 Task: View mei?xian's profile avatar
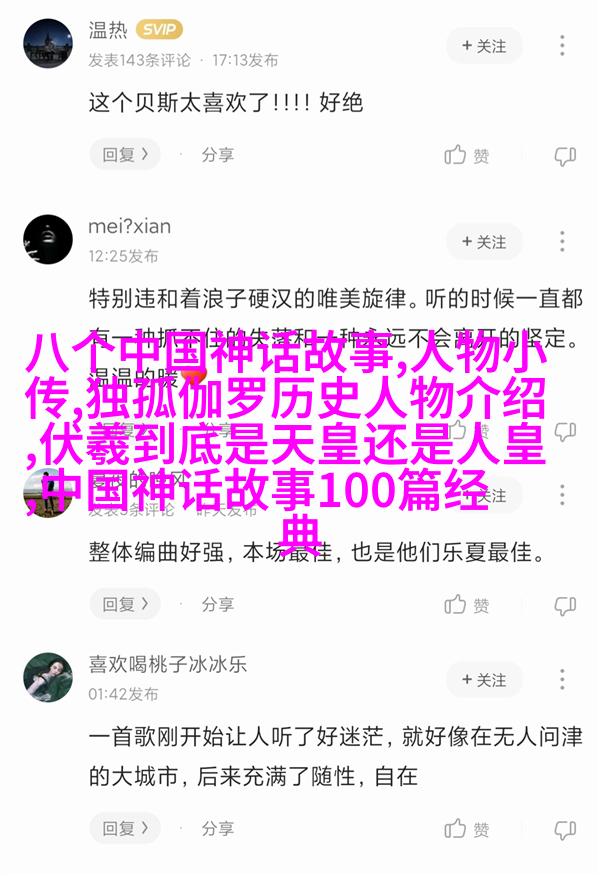click(47, 239)
